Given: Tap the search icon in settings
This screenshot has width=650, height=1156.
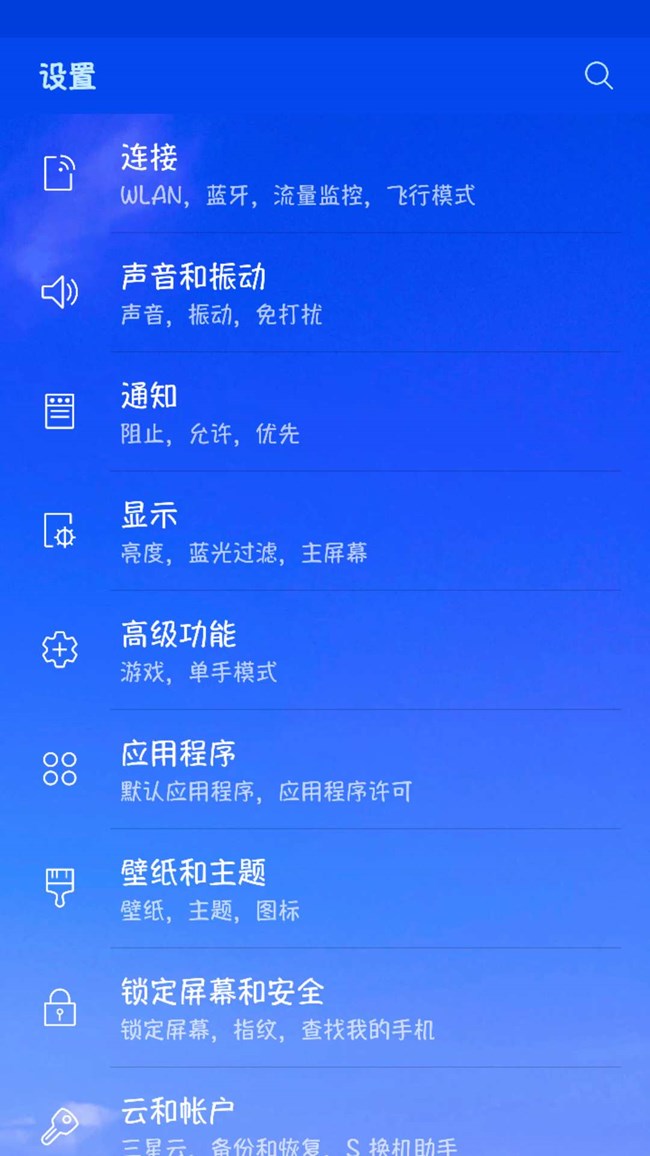Looking at the screenshot, I should pos(598,76).
